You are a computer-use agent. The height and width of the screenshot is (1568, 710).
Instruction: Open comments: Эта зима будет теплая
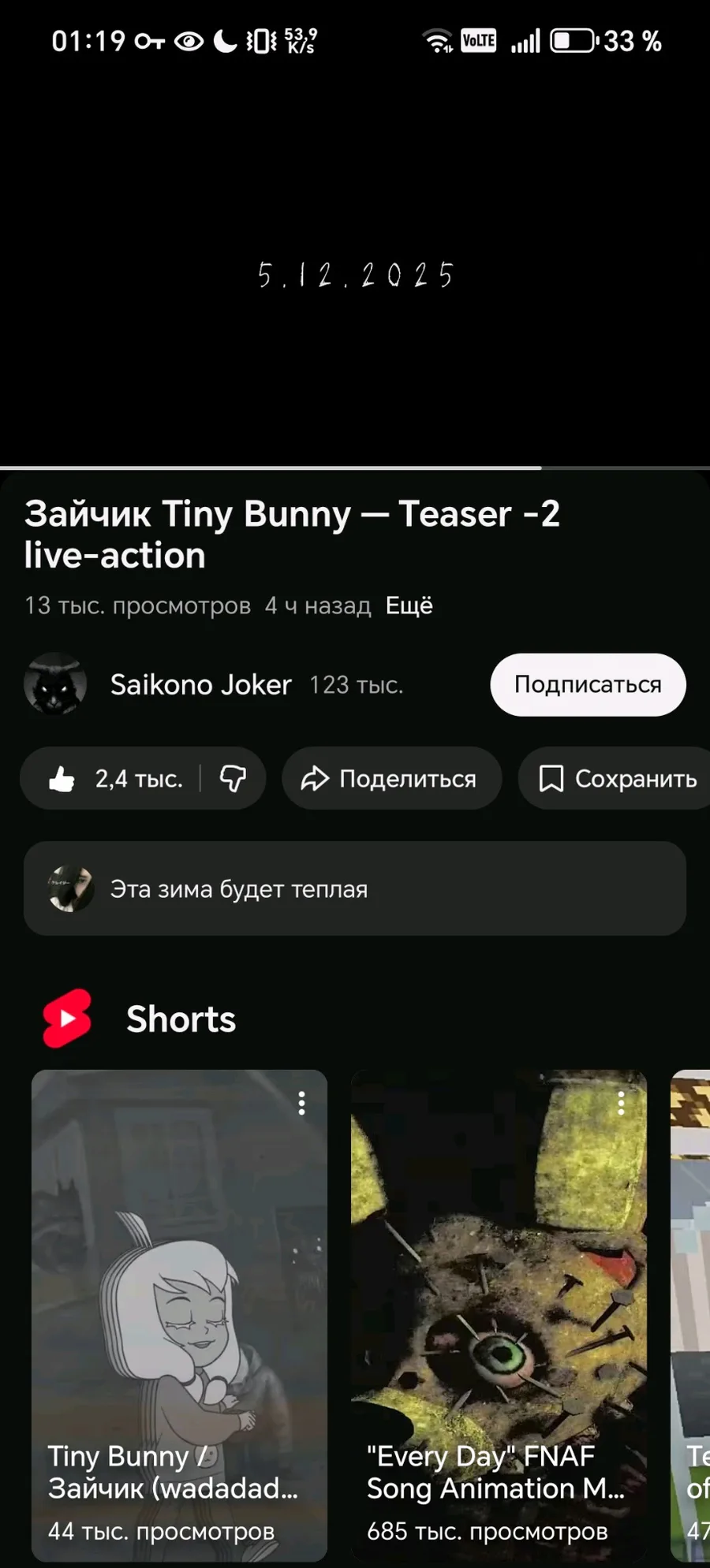(x=355, y=888)
